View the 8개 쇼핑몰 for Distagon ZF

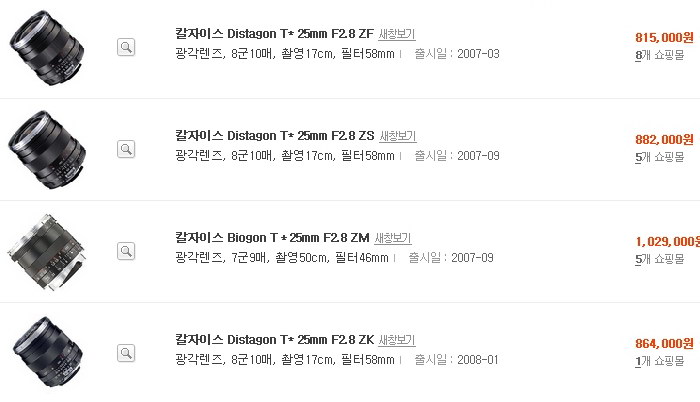click(659, 55)
